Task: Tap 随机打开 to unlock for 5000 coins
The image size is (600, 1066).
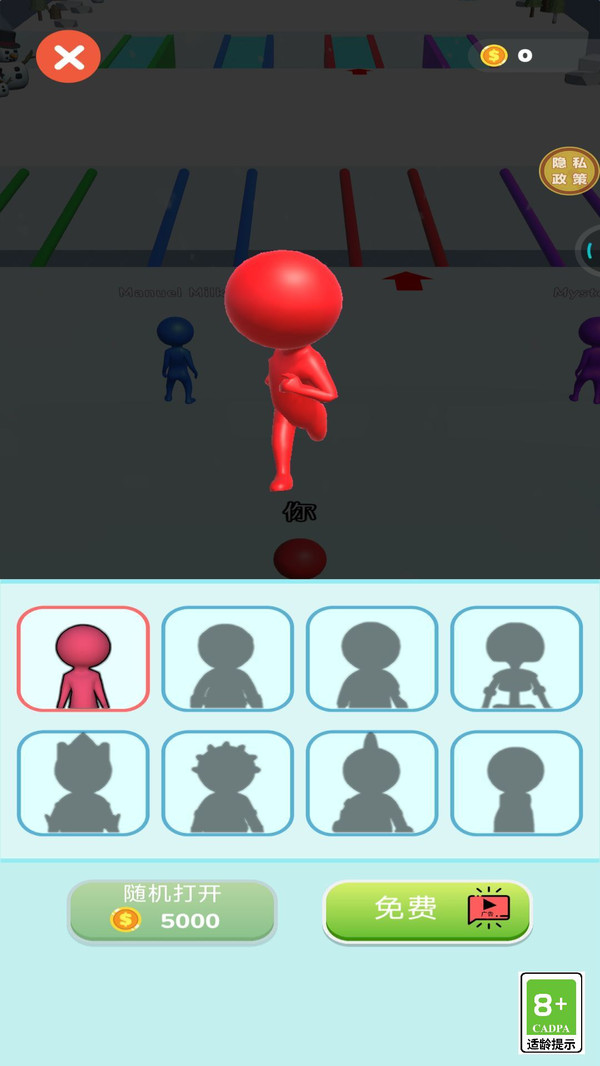Action: click(x=171, y=910)
